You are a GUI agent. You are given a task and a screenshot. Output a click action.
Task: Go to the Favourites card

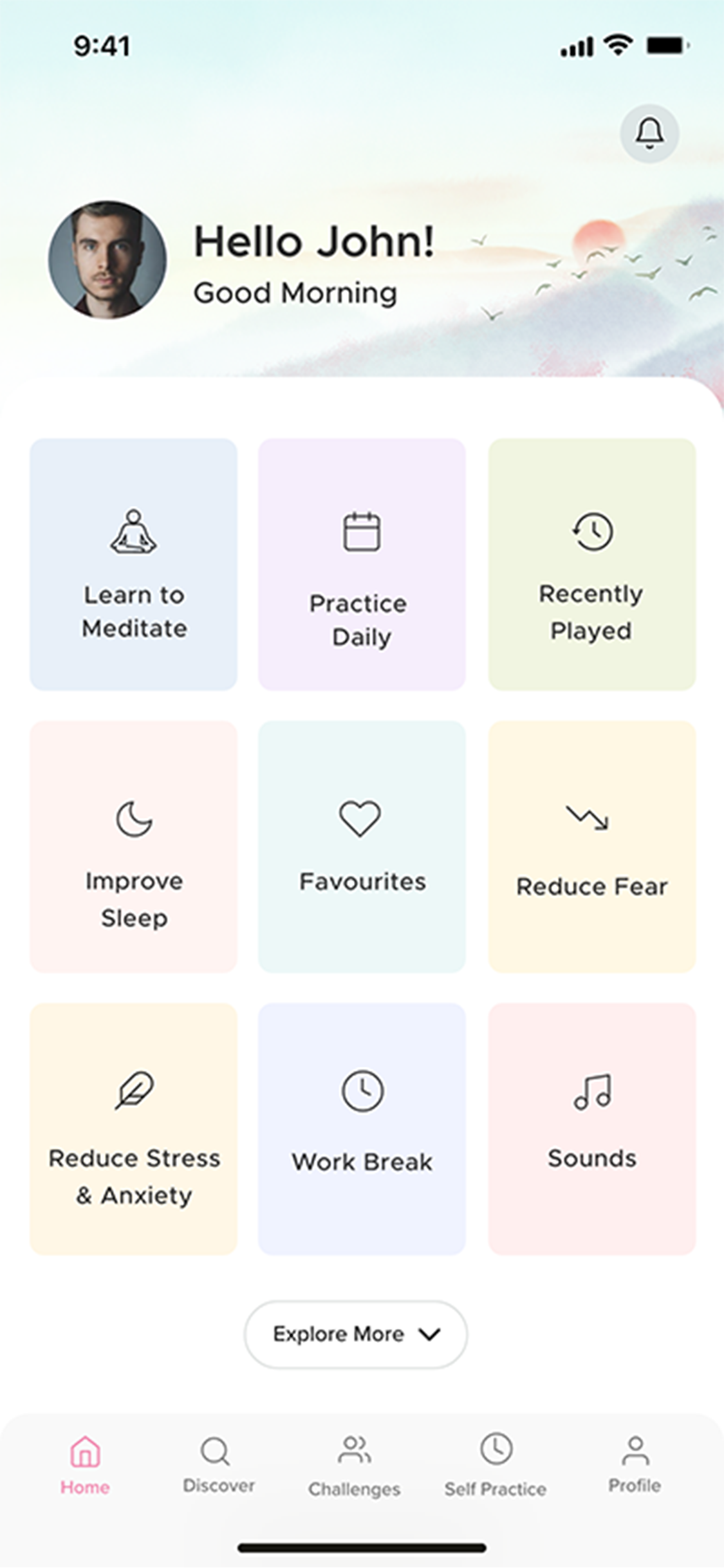point(362,846)
